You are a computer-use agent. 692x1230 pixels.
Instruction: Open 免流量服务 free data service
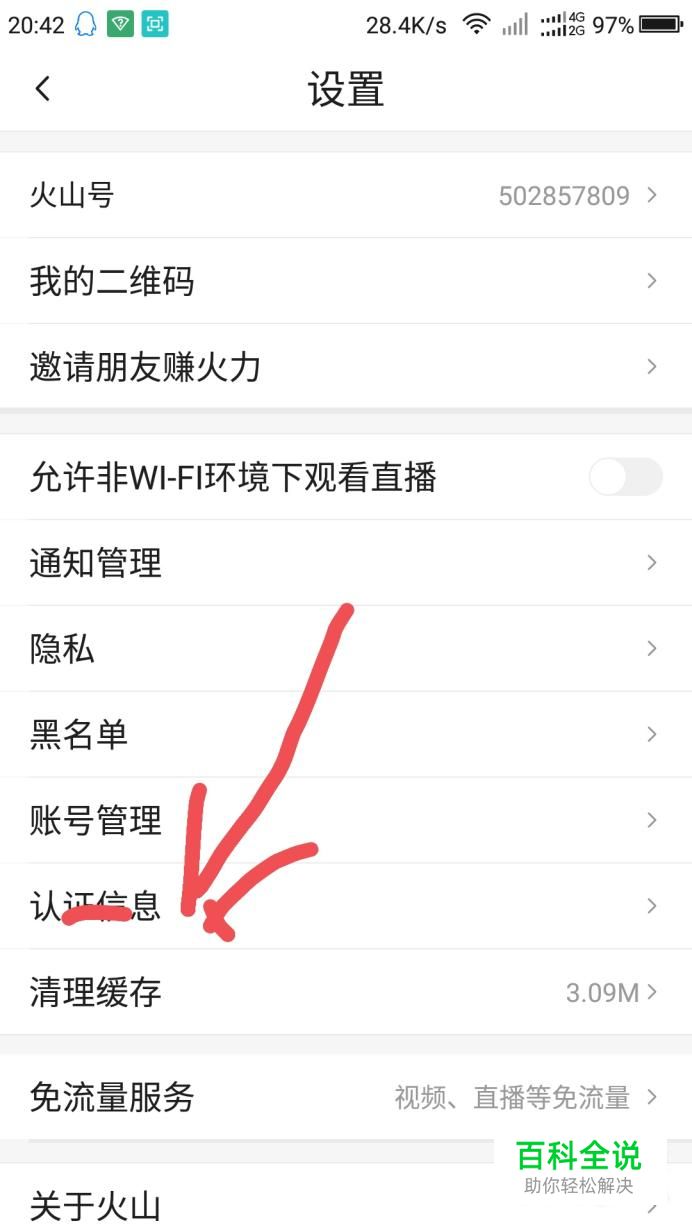345,1097
